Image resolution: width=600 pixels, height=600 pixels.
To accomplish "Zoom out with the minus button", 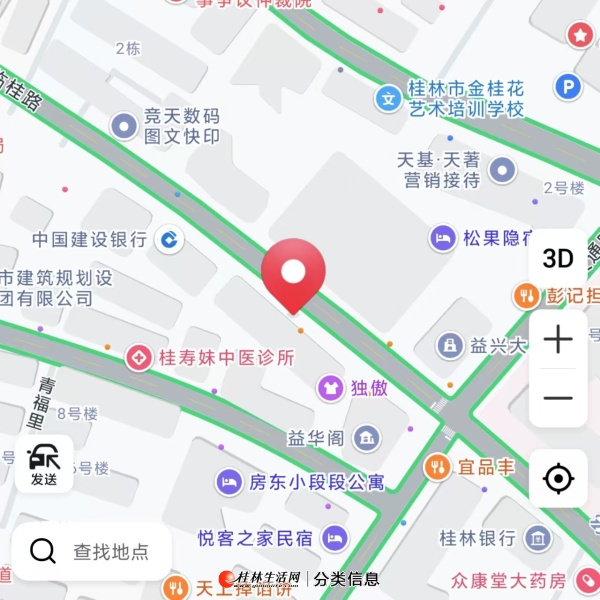I will [x=558, y=398].
